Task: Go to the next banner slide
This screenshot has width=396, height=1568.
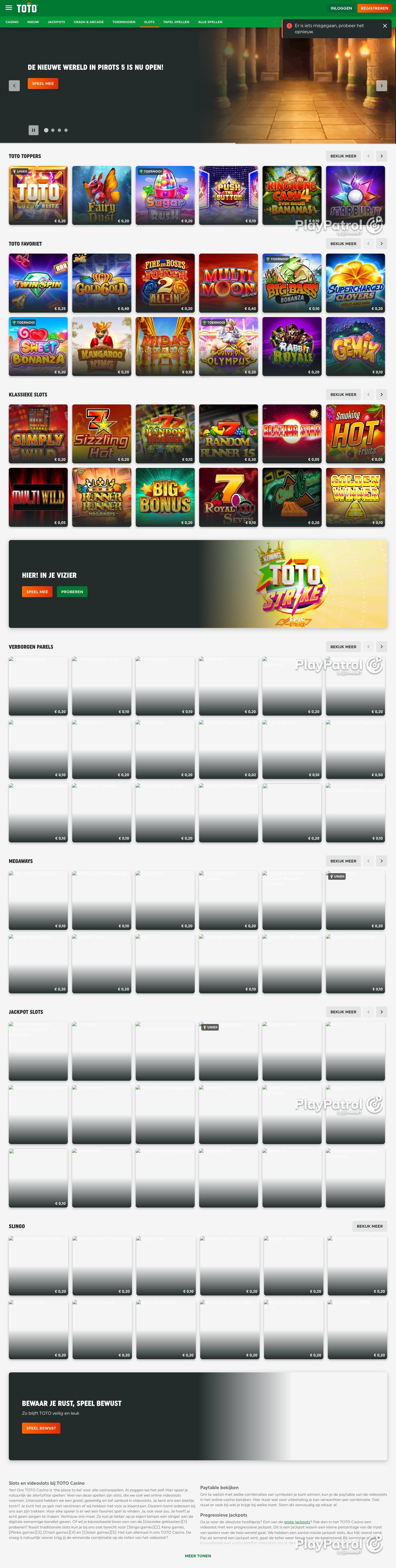Action: 381,86
